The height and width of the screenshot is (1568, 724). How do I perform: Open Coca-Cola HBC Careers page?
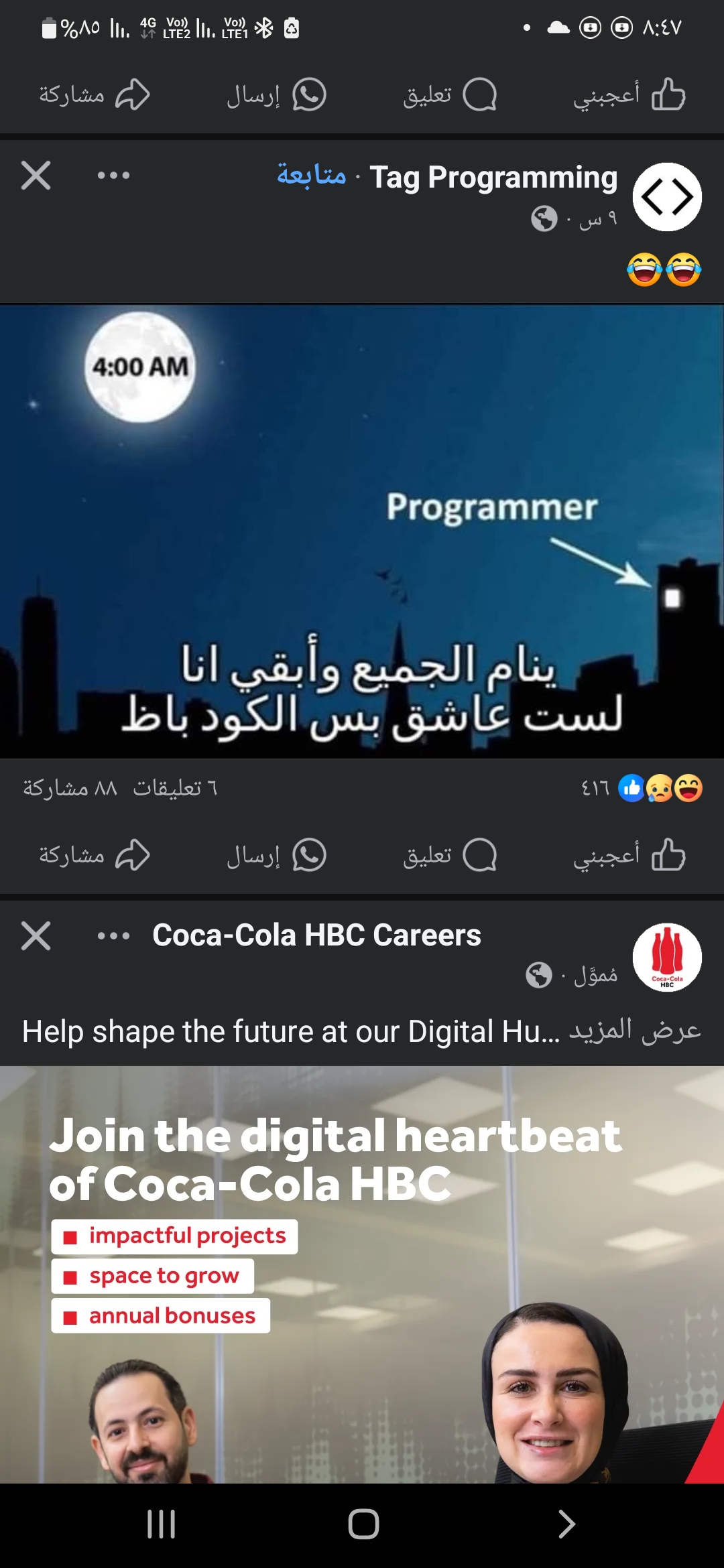(316, 935)
